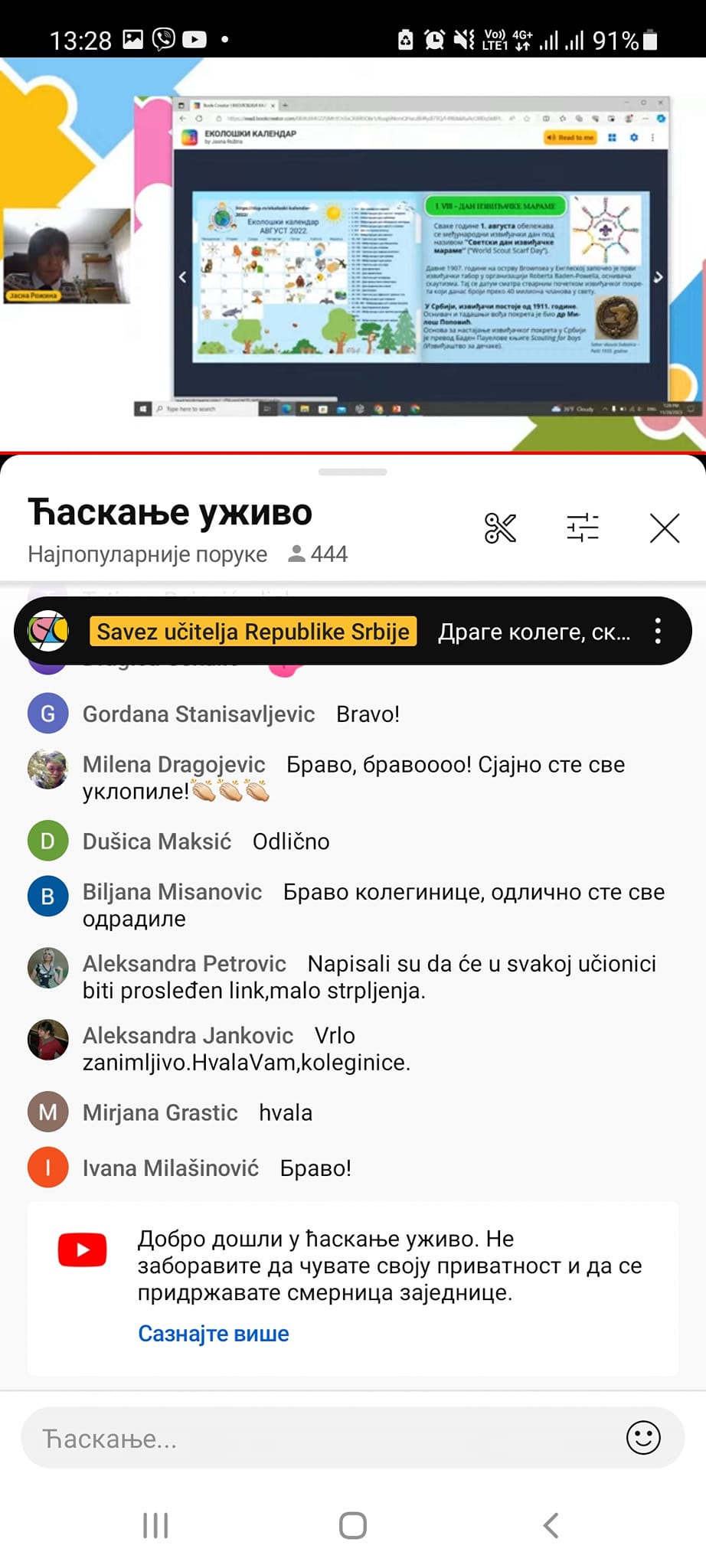The width and height of the screenshot is (706, 1568).
Task: Tap the live video player
Action: pyautogui.click(x=352, y=254)
